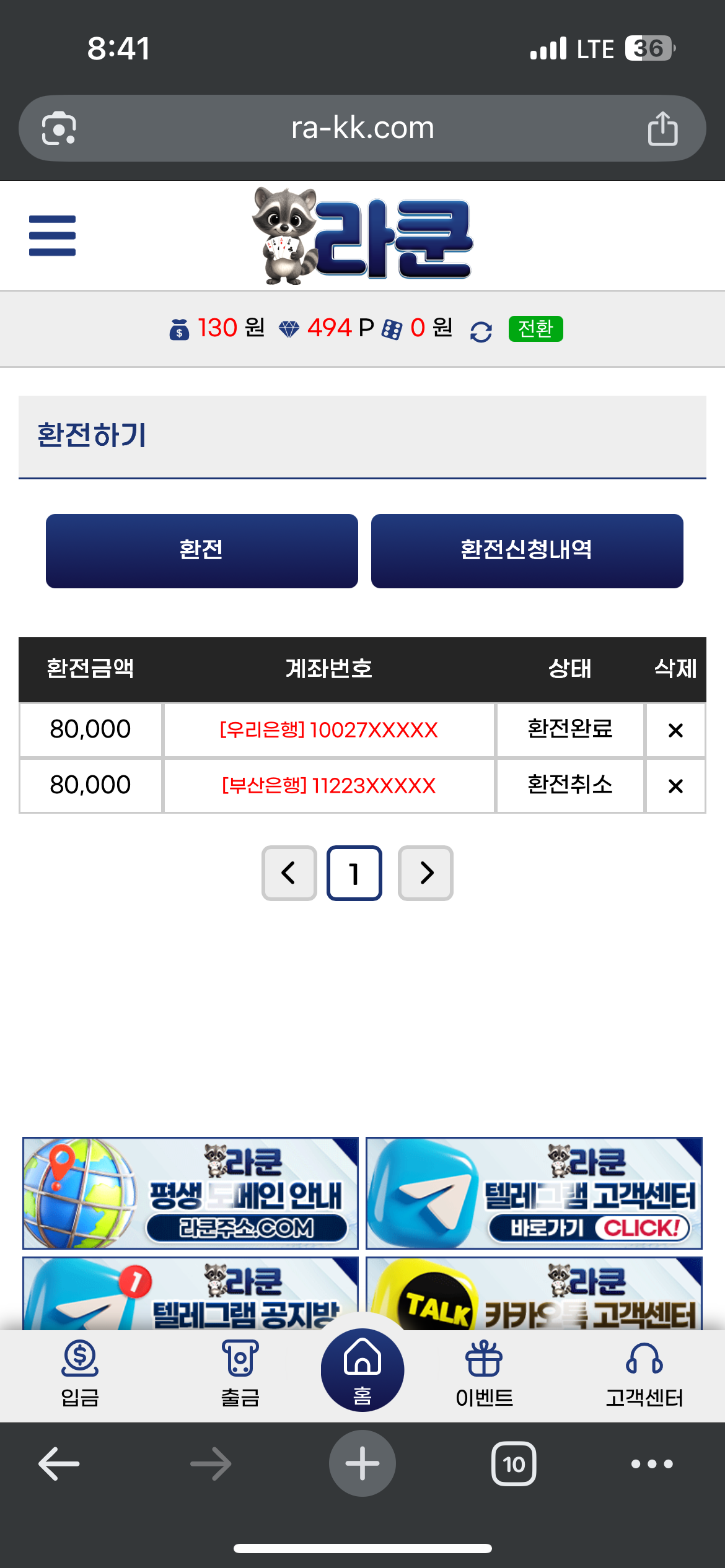Delete the 부산은행 환전취소 row

coord(675,786)
